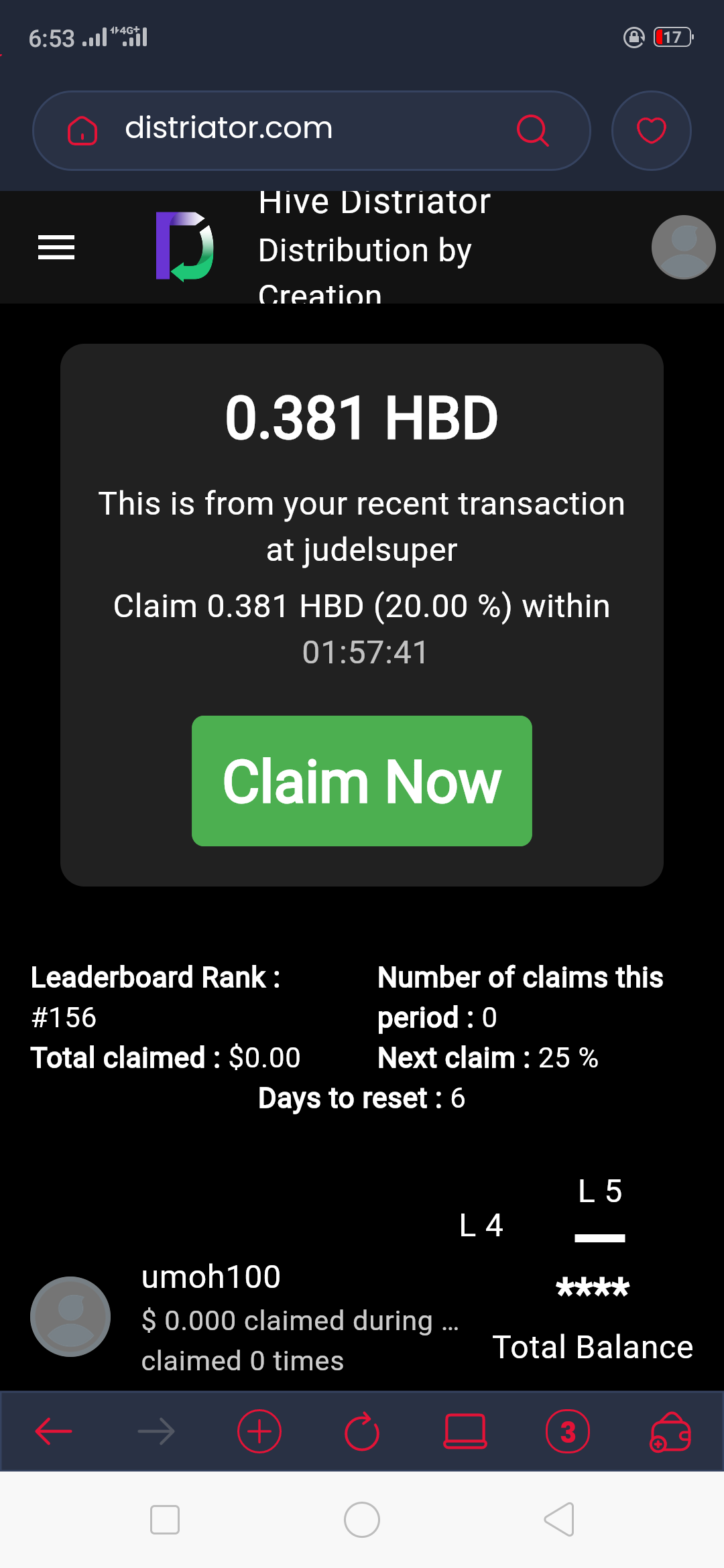Open the rightmost browser toolbar icon
724x1568 pixels.
click(x=670, y=1431)
